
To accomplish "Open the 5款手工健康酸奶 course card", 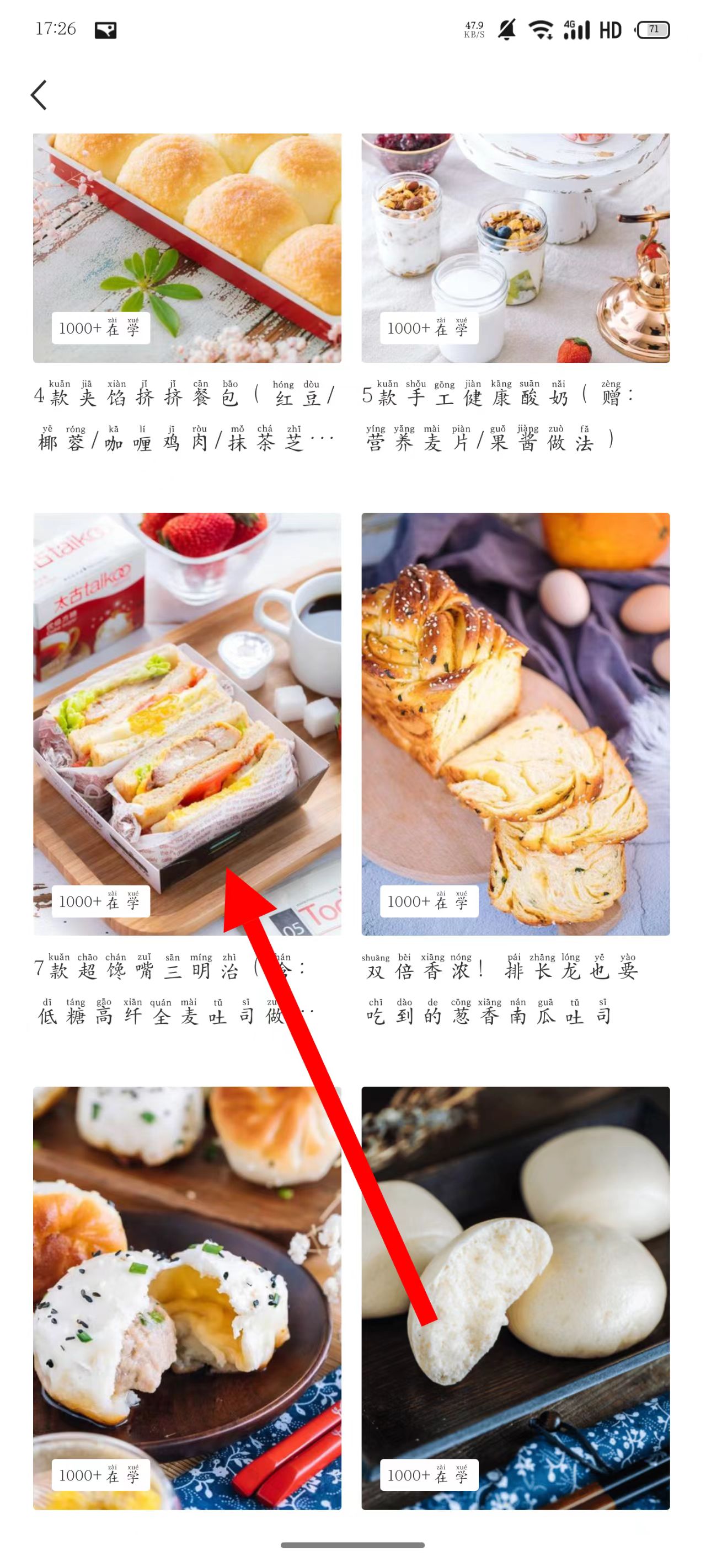I will (515, 248).
